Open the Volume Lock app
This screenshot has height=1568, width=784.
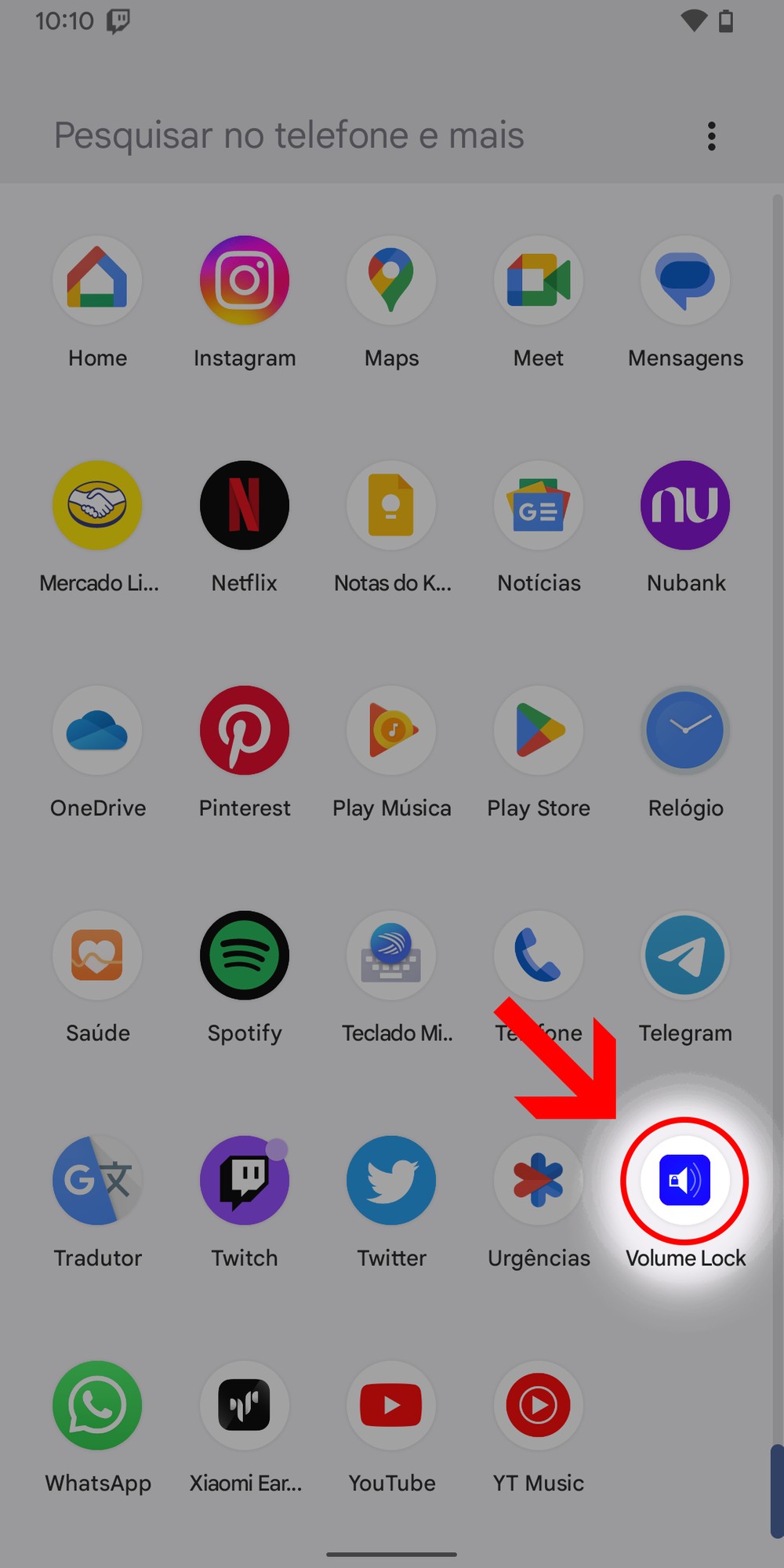click(x=685, y=1181)
